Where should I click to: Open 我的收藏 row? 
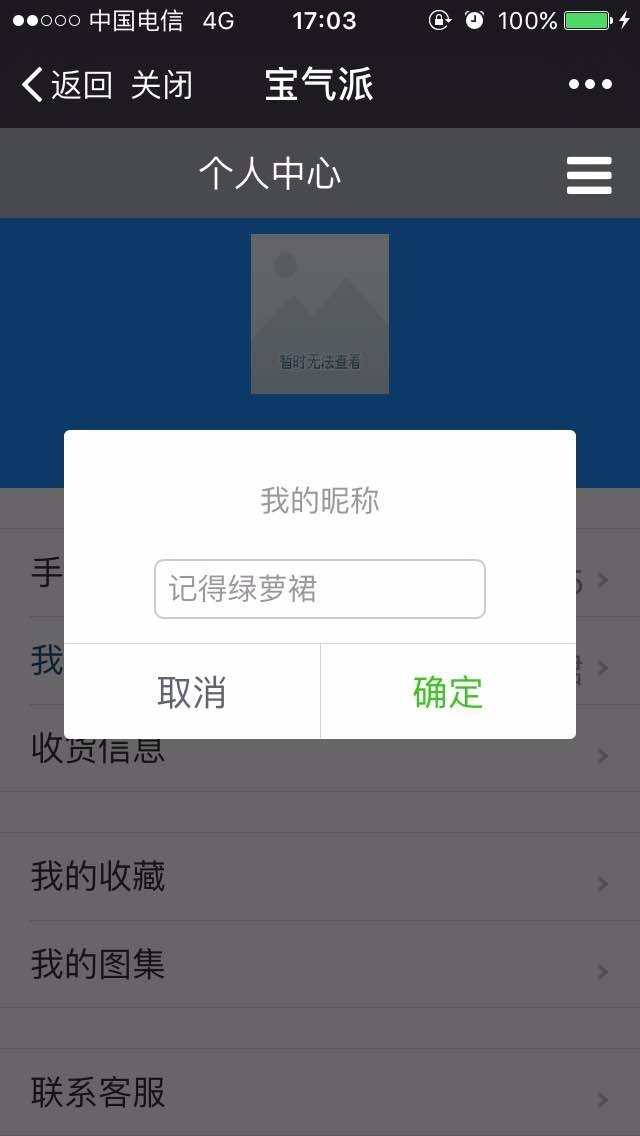pyautogui.click(x=320, y=877)
